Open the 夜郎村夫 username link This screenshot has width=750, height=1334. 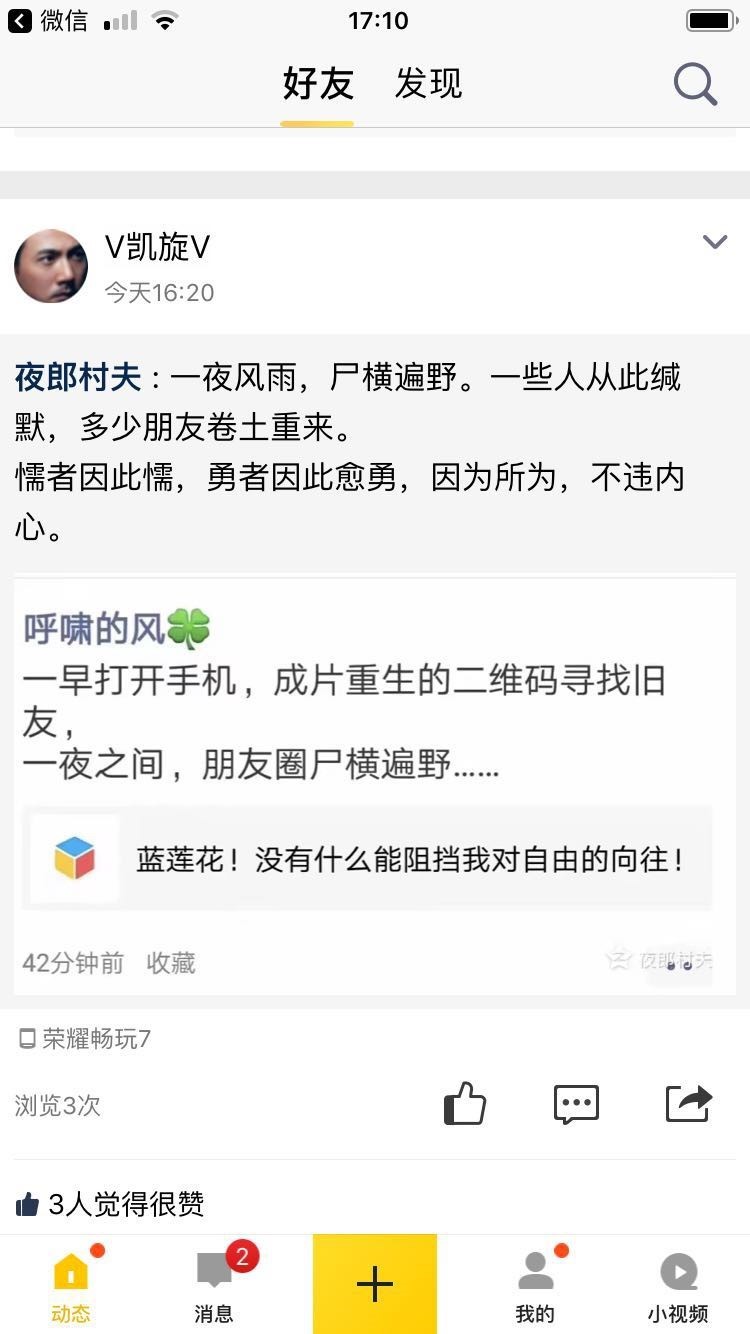[76, 378]
